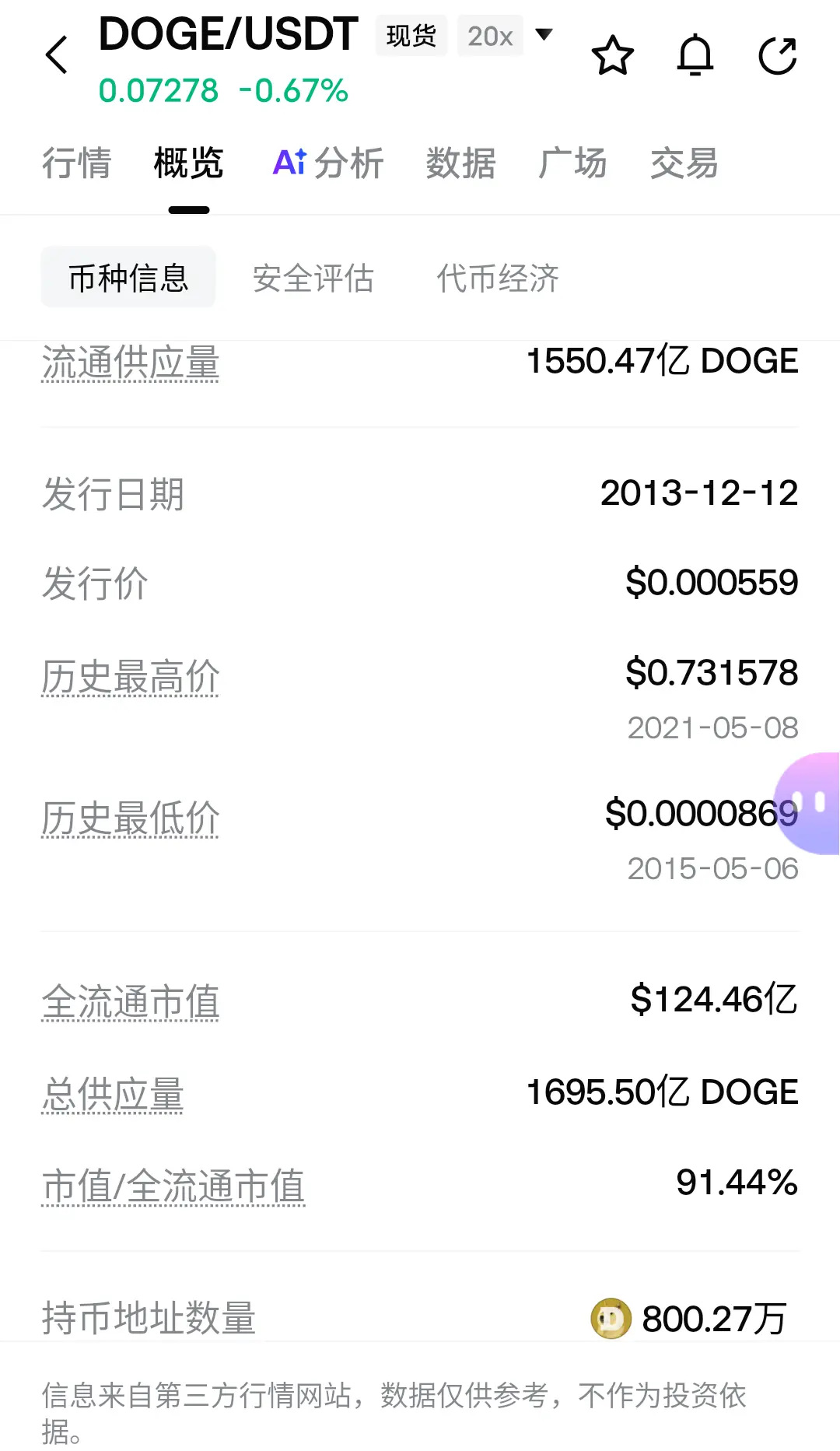Show the explanation for 全流通市值
840x1451 pixels.
coord(131,1001)
